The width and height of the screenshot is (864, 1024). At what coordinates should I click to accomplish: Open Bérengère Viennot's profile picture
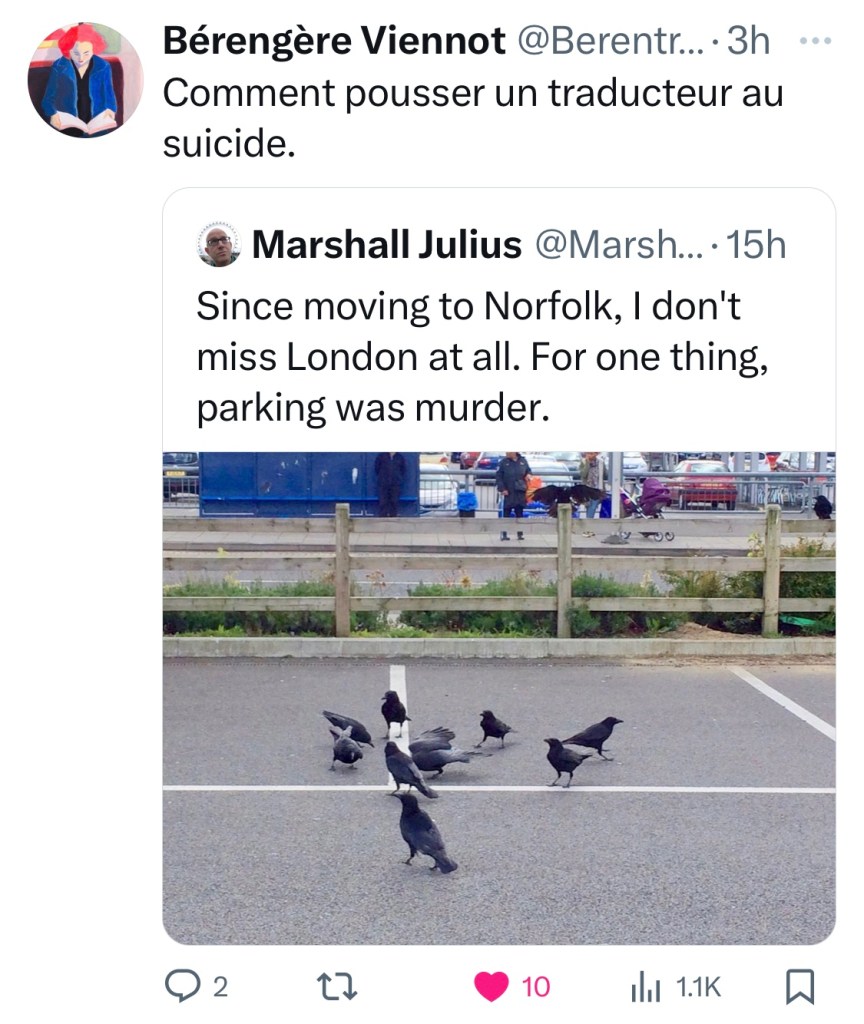coord(85,80)
